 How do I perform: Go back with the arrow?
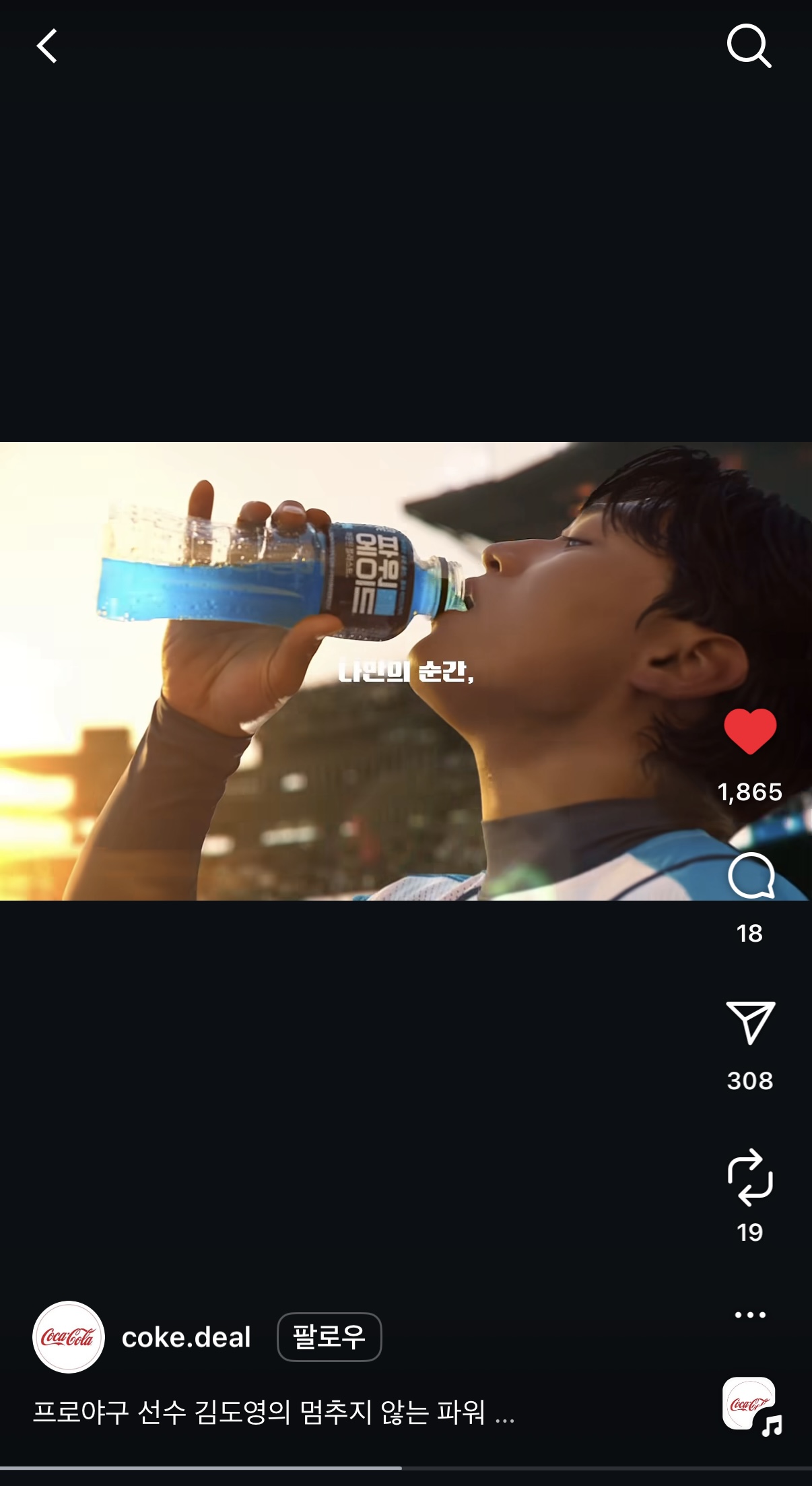click(47, 46)
